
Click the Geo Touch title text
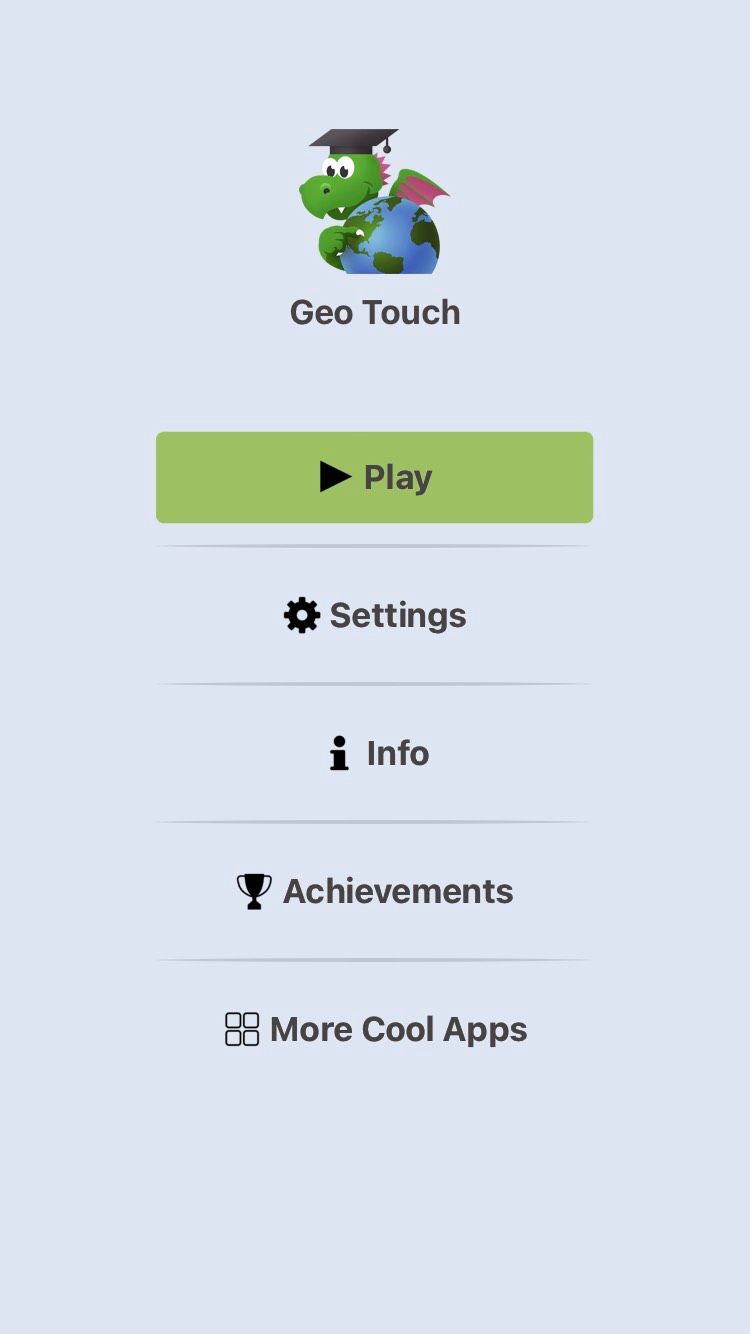(x=374, y=312)
